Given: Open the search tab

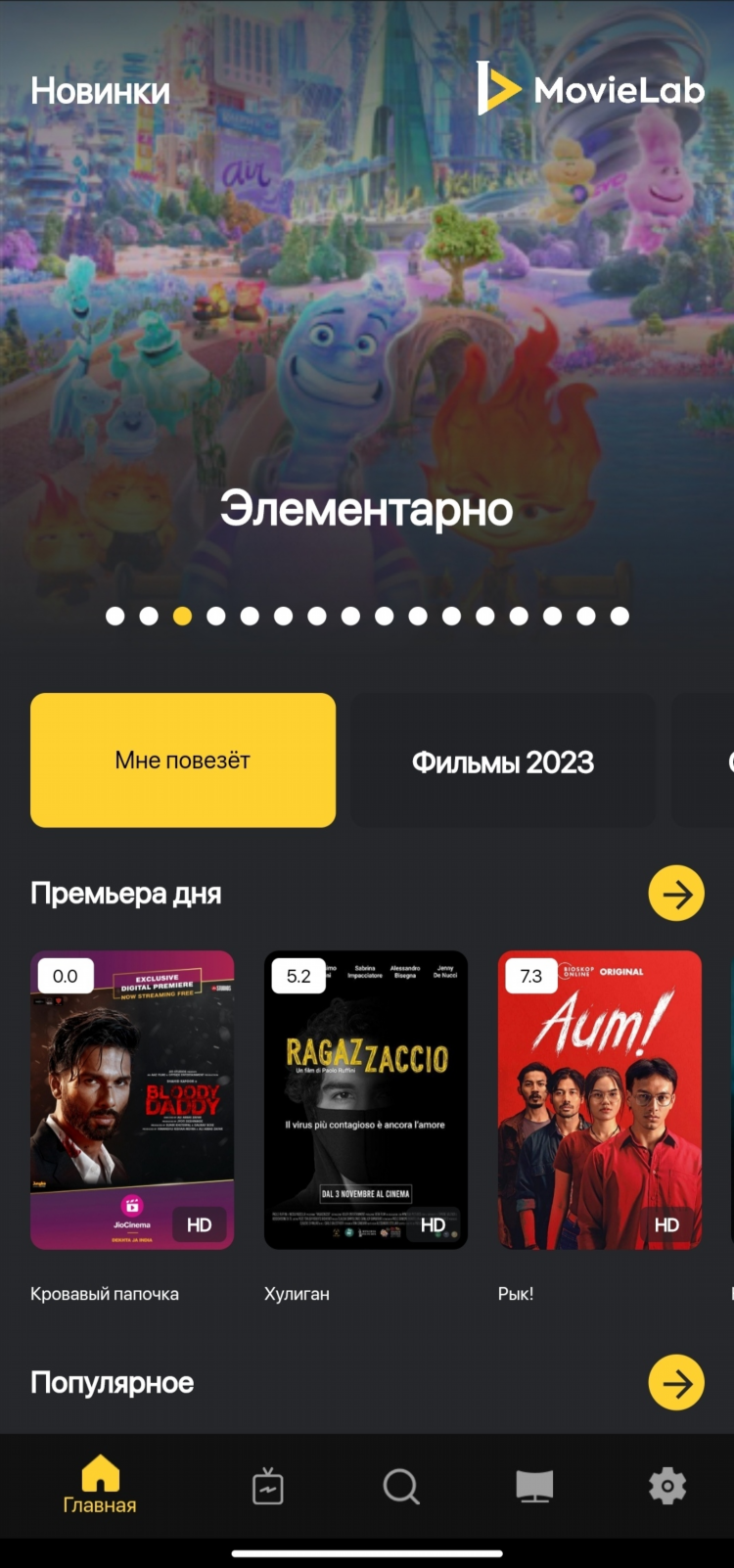Looking at the screenshot, I should click(401, 1486).
